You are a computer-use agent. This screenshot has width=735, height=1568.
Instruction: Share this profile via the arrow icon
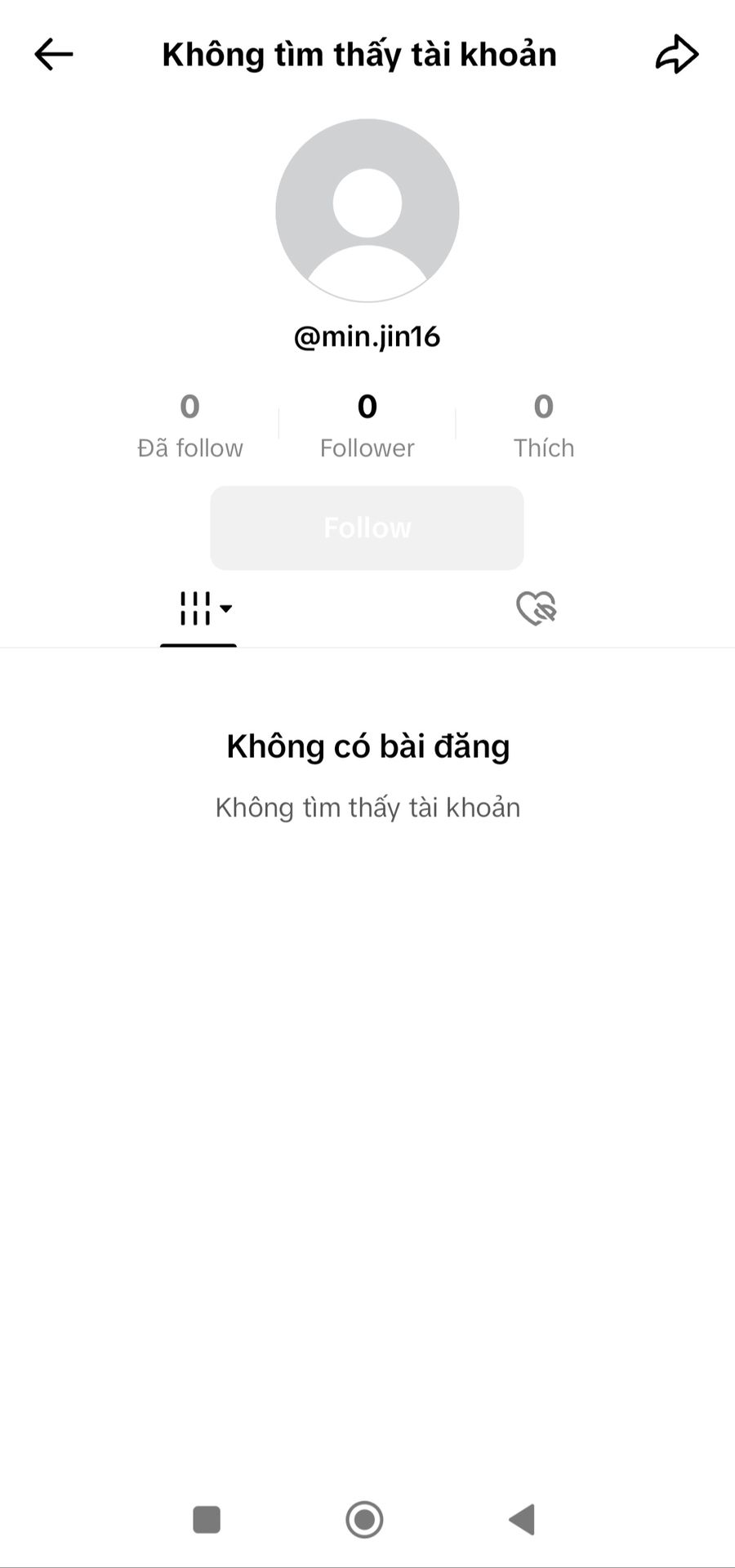pos(677,55)
